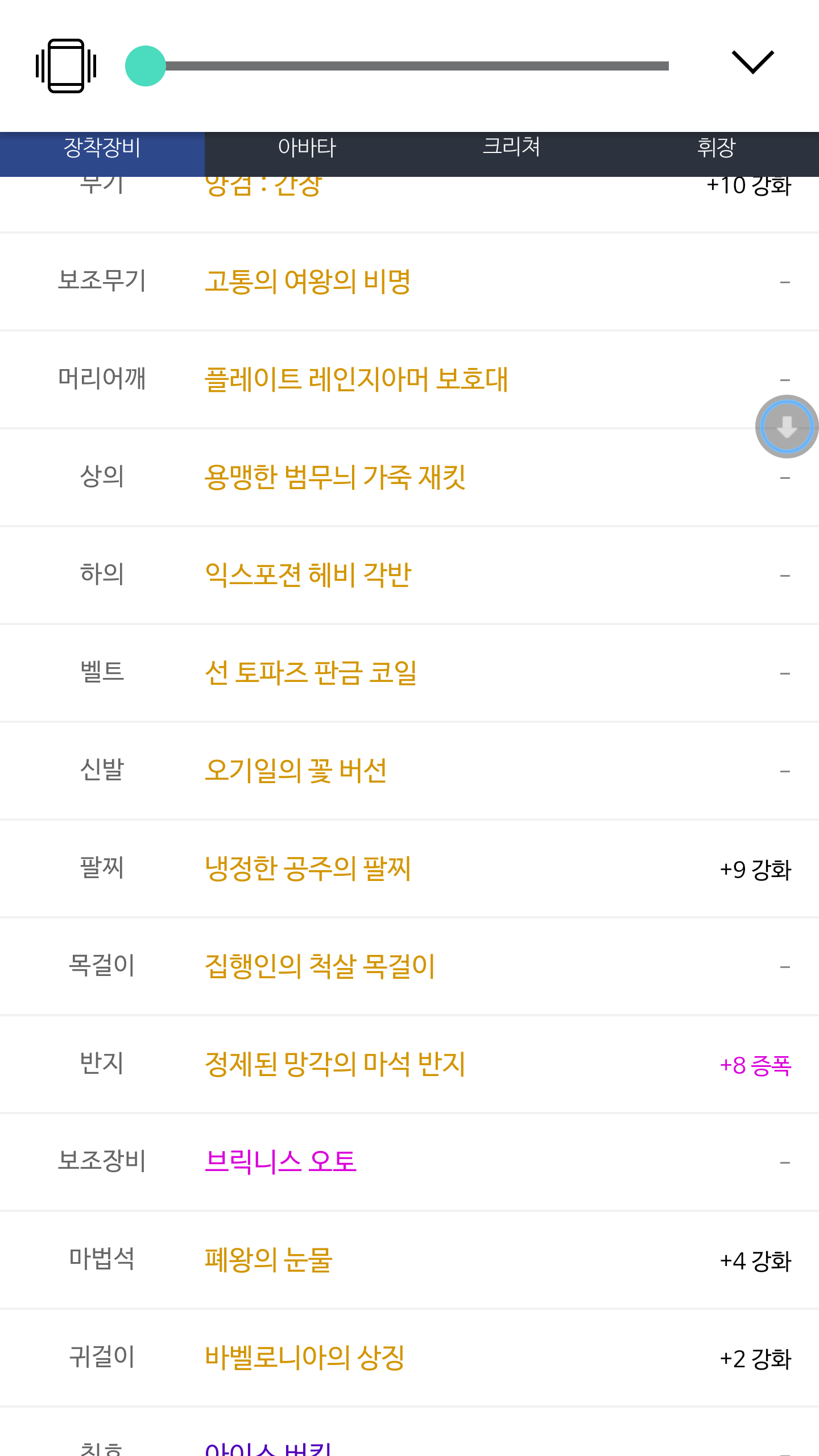Open 정제된 망각의 마석 반지 item

pyautogui.click(x=335, y=1064)
